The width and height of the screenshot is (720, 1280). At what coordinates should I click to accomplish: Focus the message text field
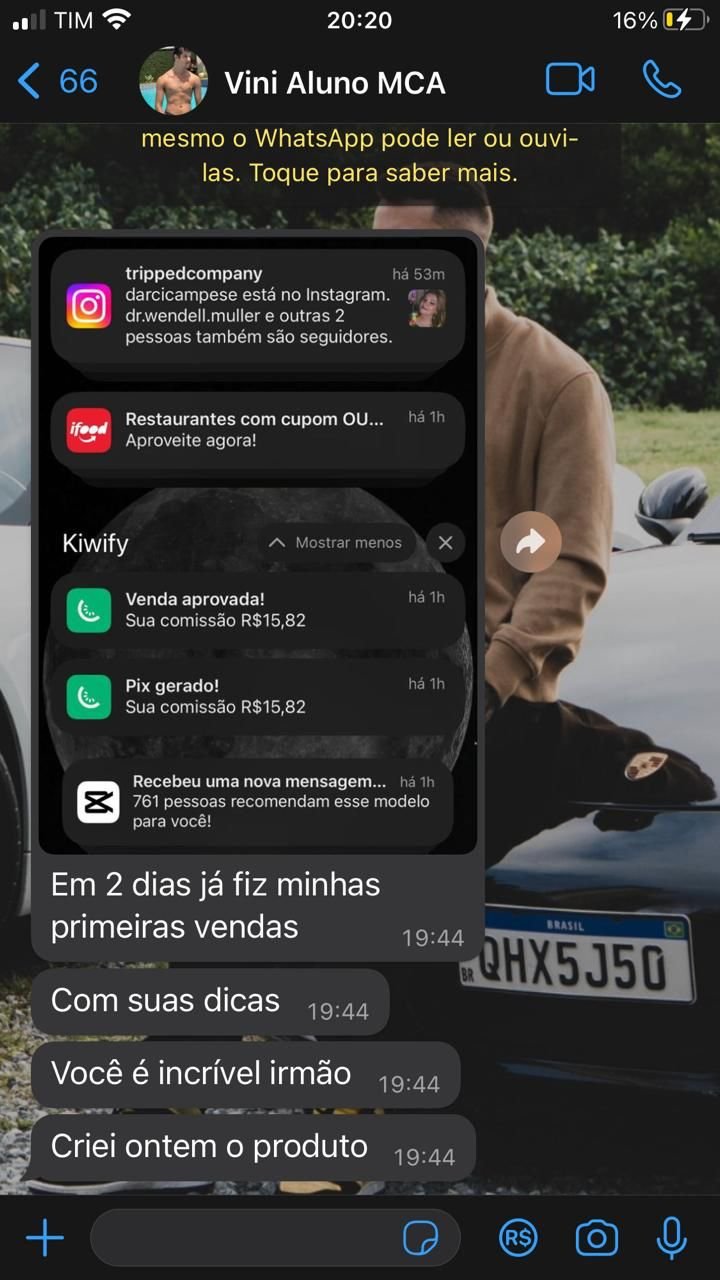(x=245, y=1239)
